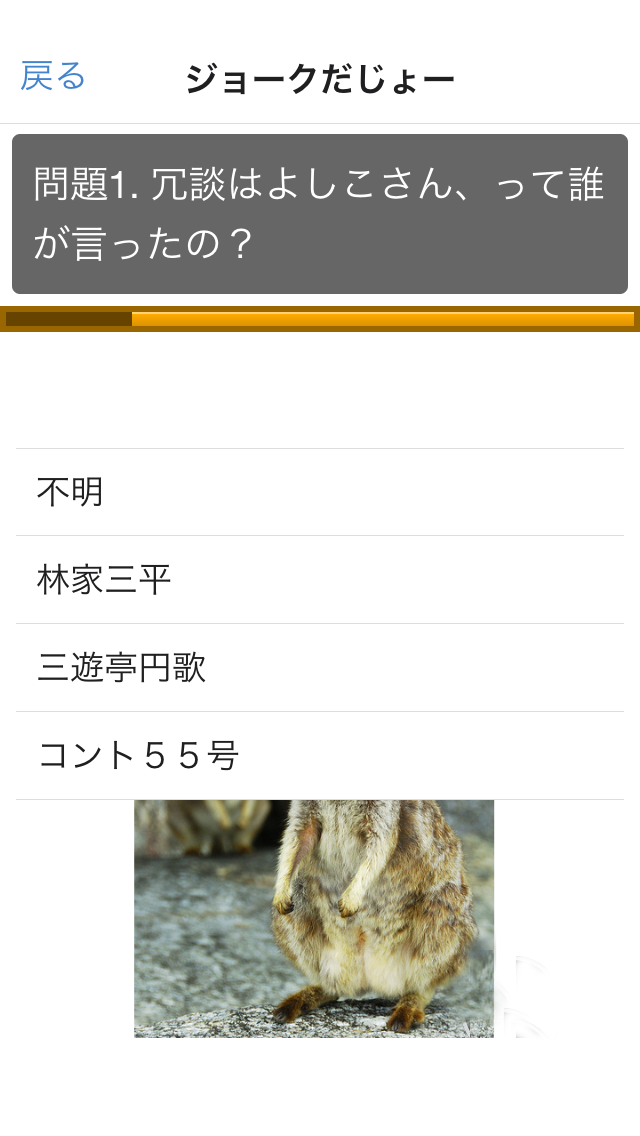The height and width of the screenshot is (1136, 640).
Task: Pick the answer 三遊亭円歌
Action: tap(320, 668)
